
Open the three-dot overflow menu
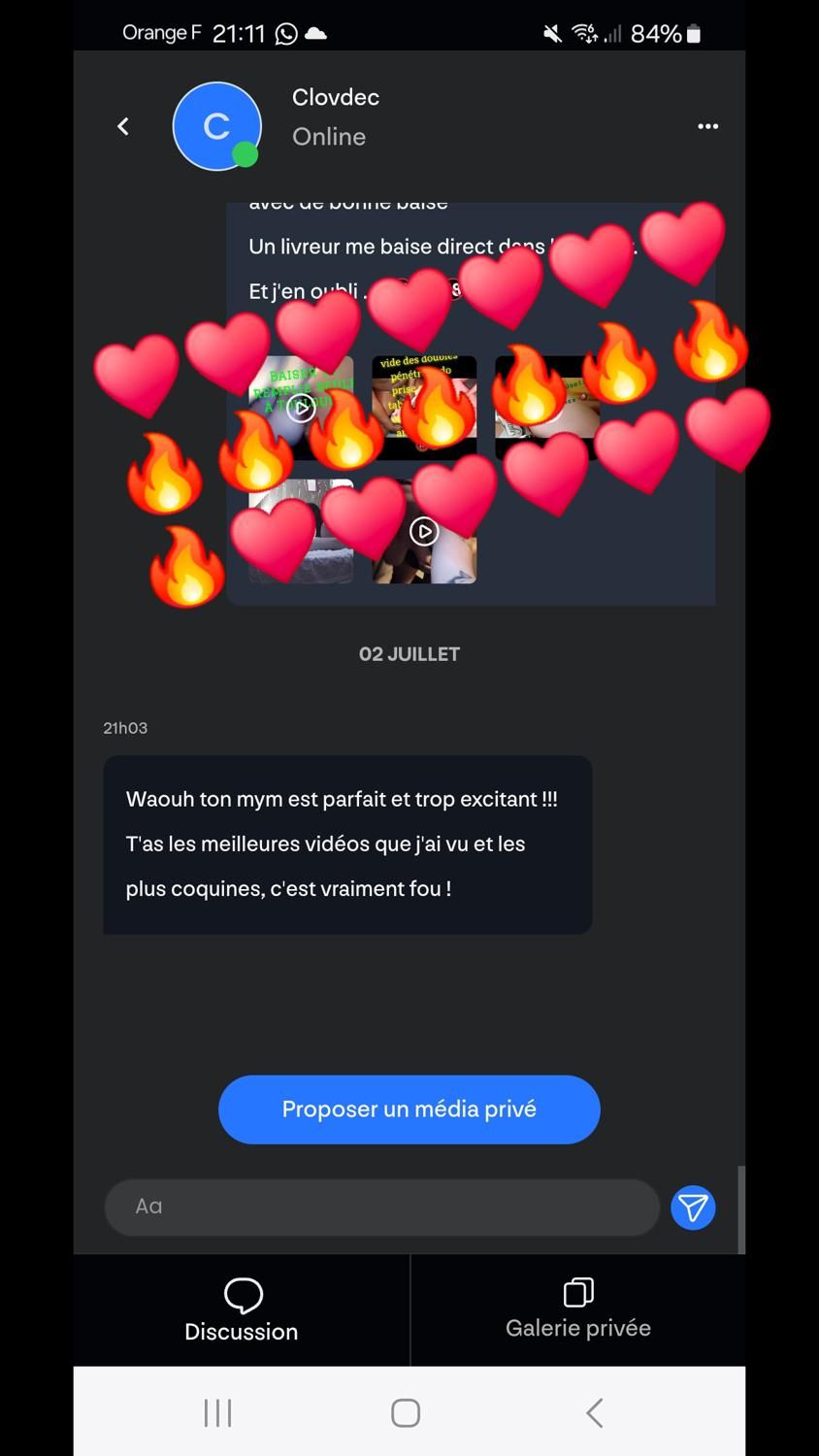(x=707, y=126)
